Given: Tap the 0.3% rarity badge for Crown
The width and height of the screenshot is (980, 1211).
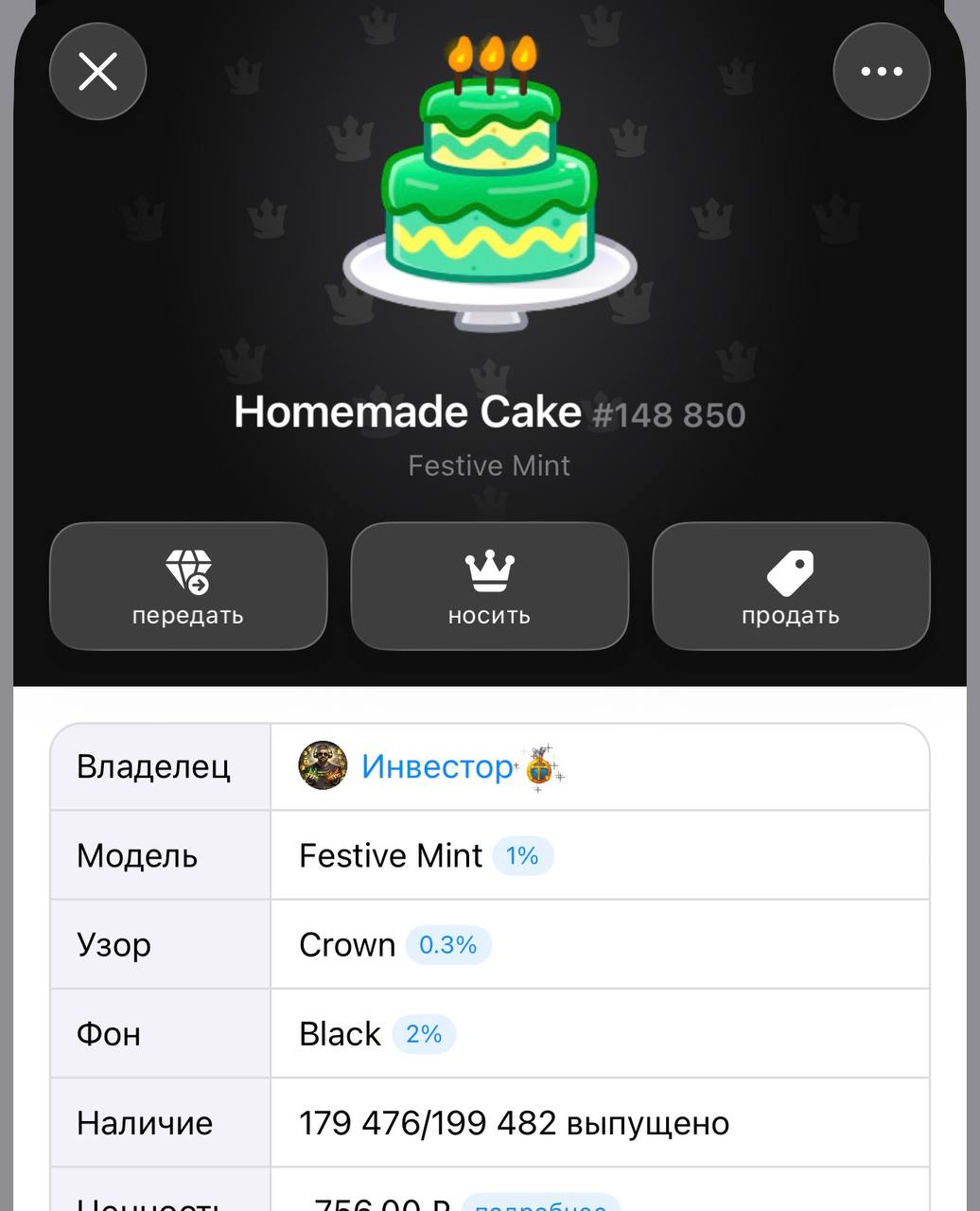Looking at the screenshot, I should [447, 945].
